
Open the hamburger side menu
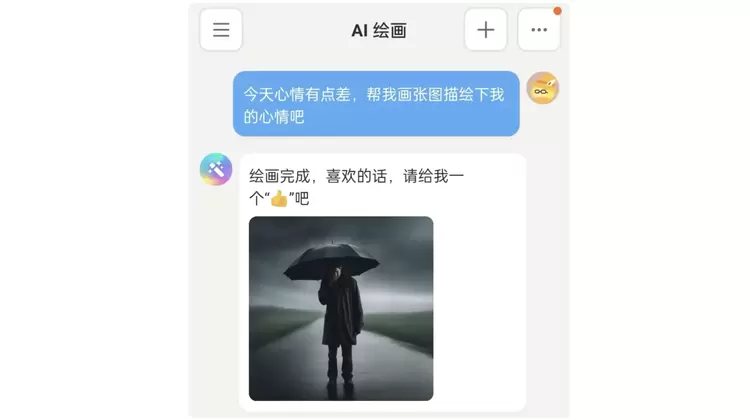pyautogui.click(x=221, y=30)
